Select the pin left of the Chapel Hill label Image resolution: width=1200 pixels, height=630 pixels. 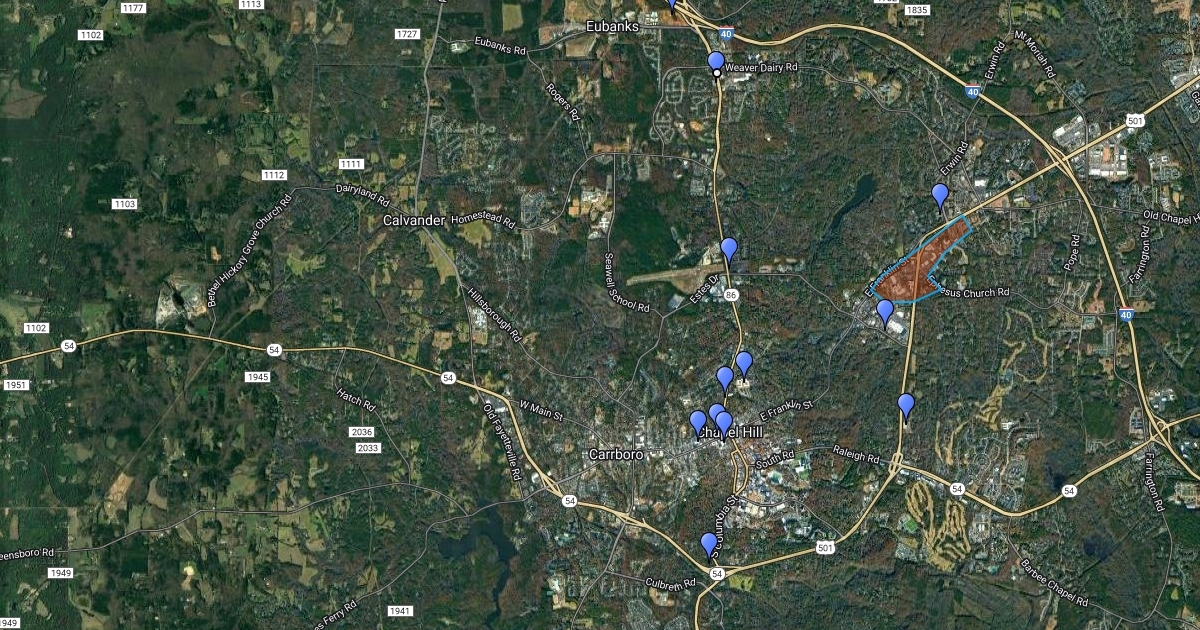(698, 422)
